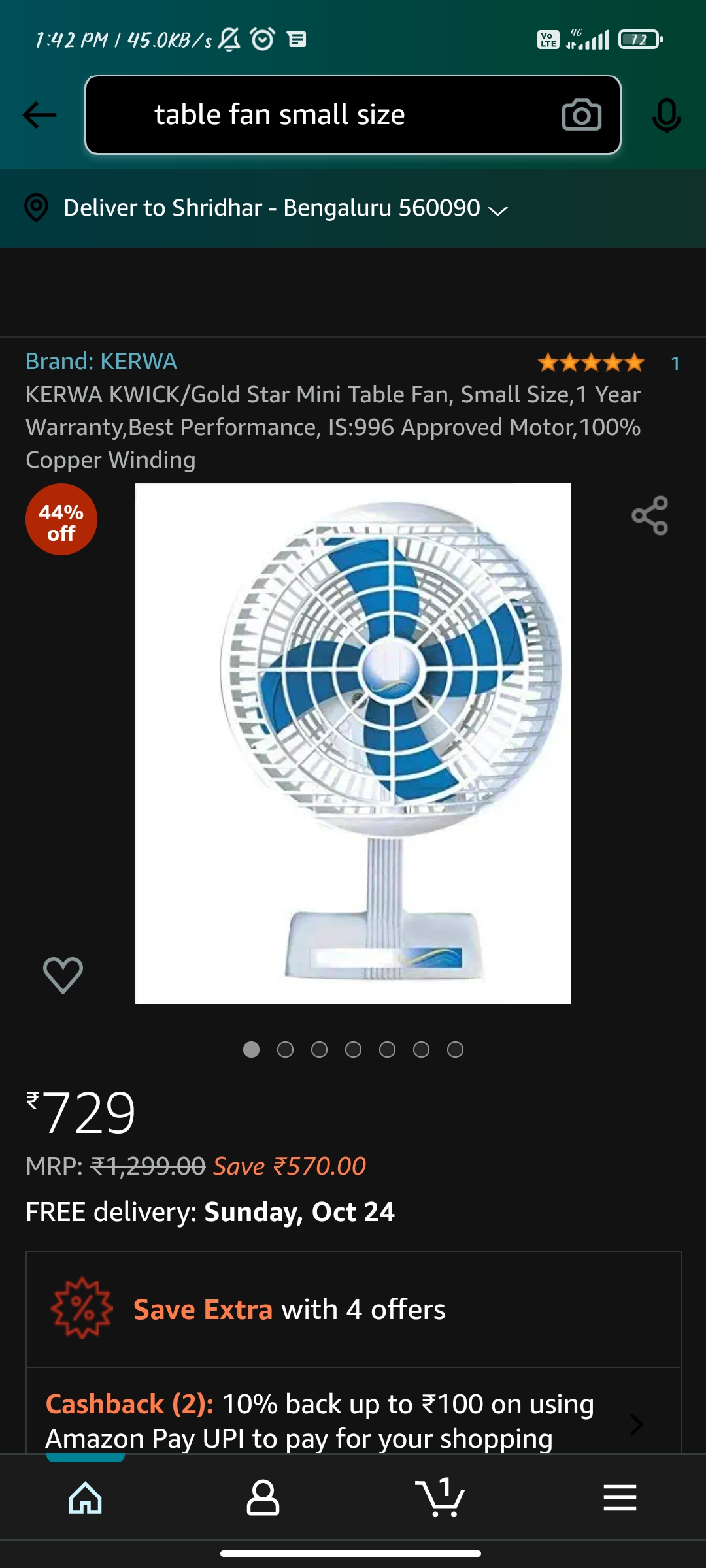Go to the Home tab

86,1497
